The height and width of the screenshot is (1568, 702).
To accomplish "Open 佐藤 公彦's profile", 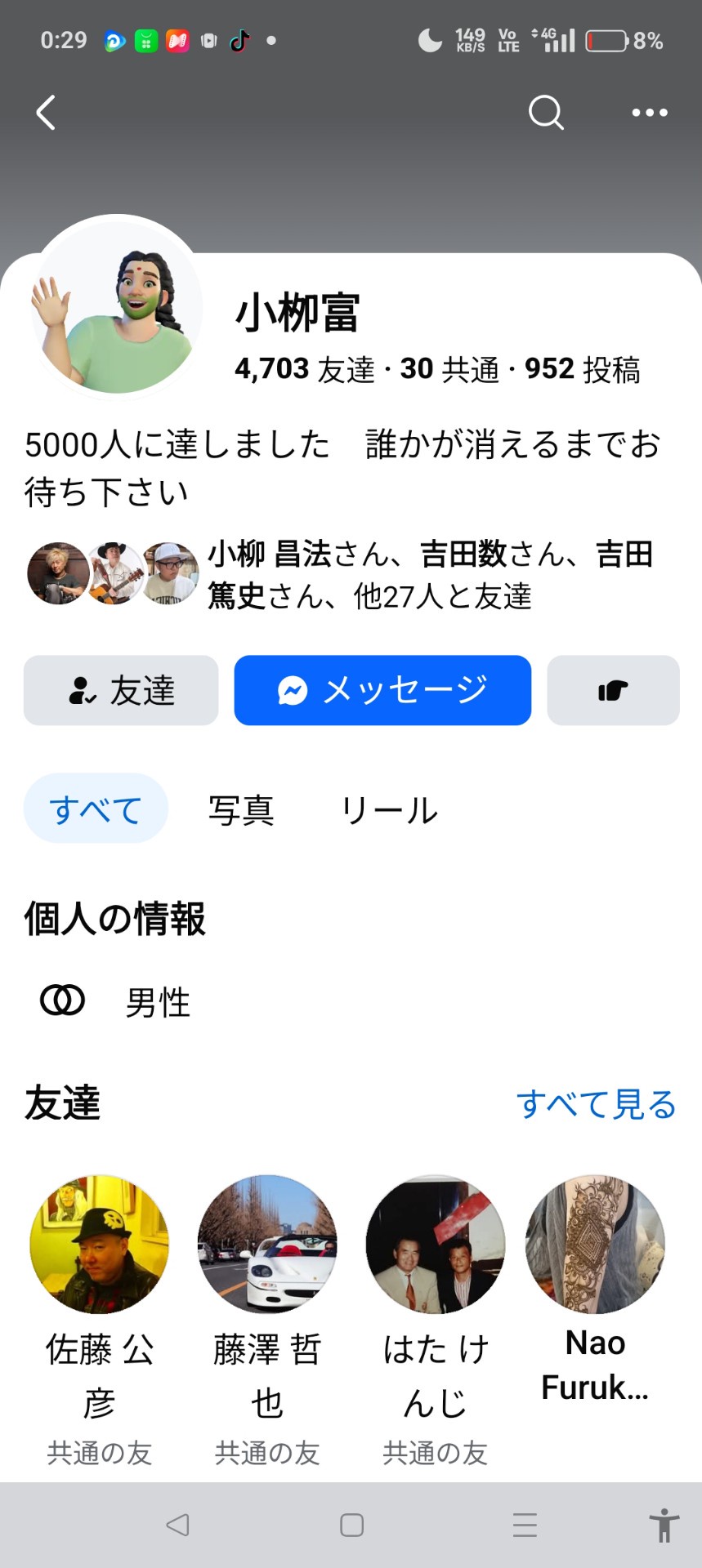I will pos(100,1245).
